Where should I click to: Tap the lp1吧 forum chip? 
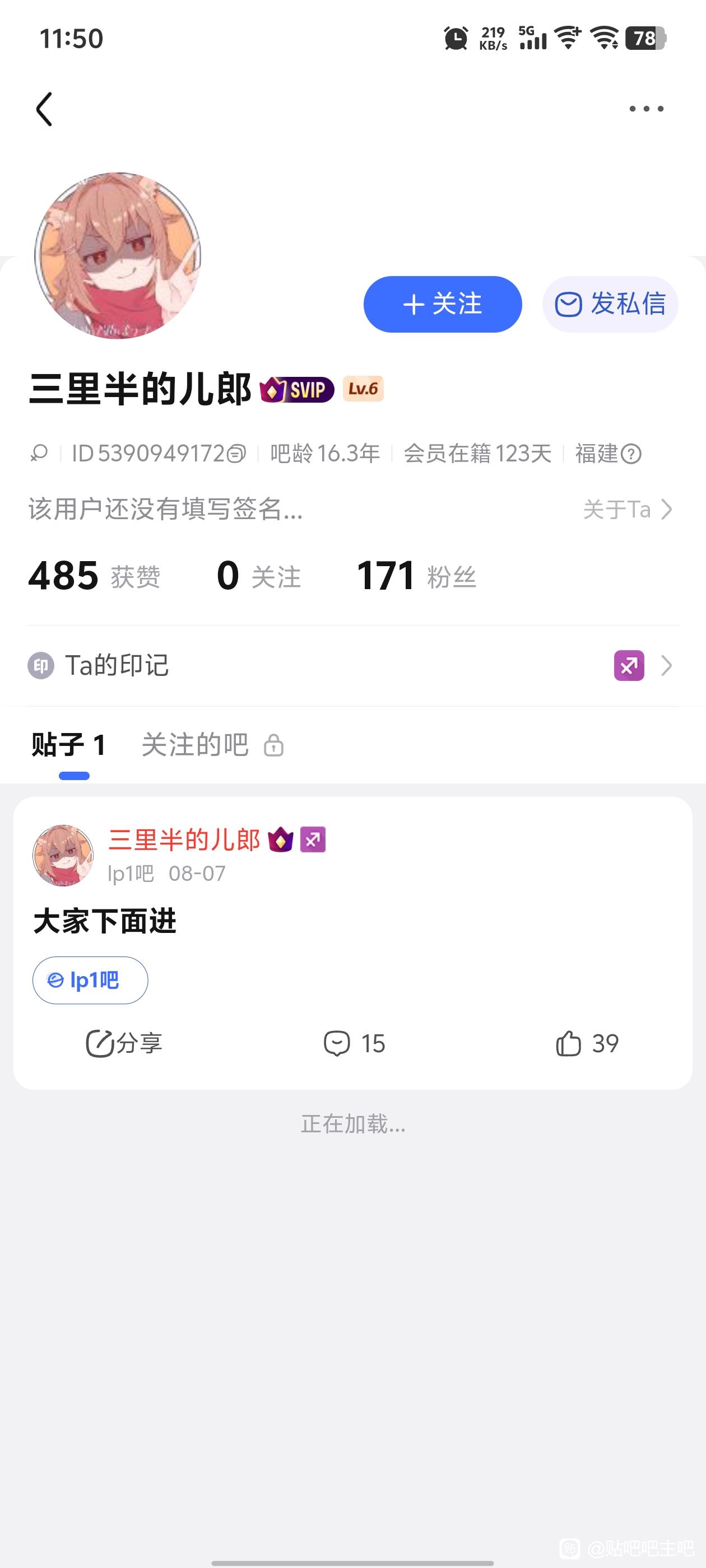pyautogui.click(x=90, y=980)
